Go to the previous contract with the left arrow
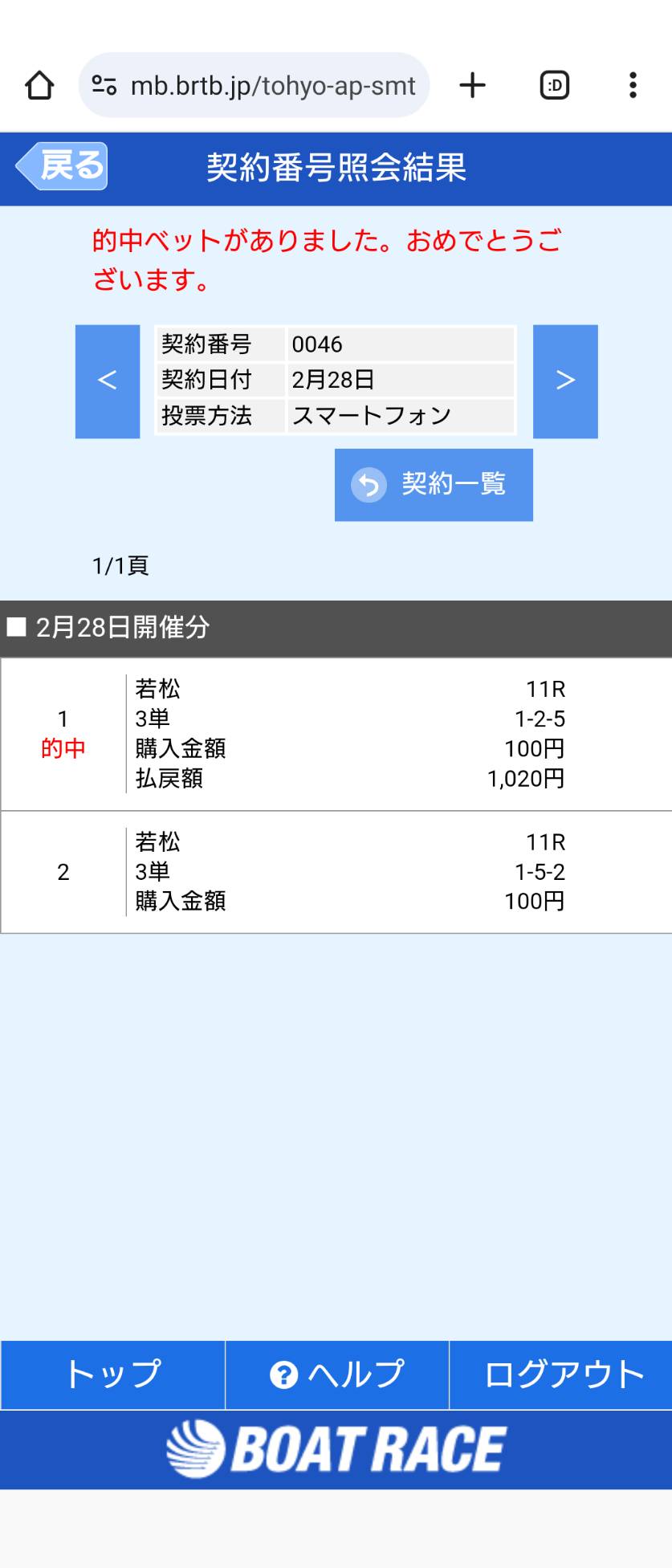672x1568 pixels. pos(108,381)
